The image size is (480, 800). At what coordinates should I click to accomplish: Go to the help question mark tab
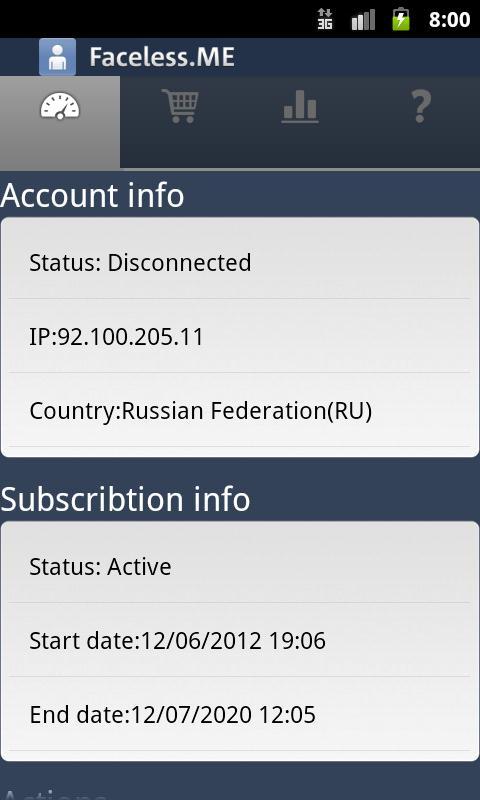click(420, 122)
